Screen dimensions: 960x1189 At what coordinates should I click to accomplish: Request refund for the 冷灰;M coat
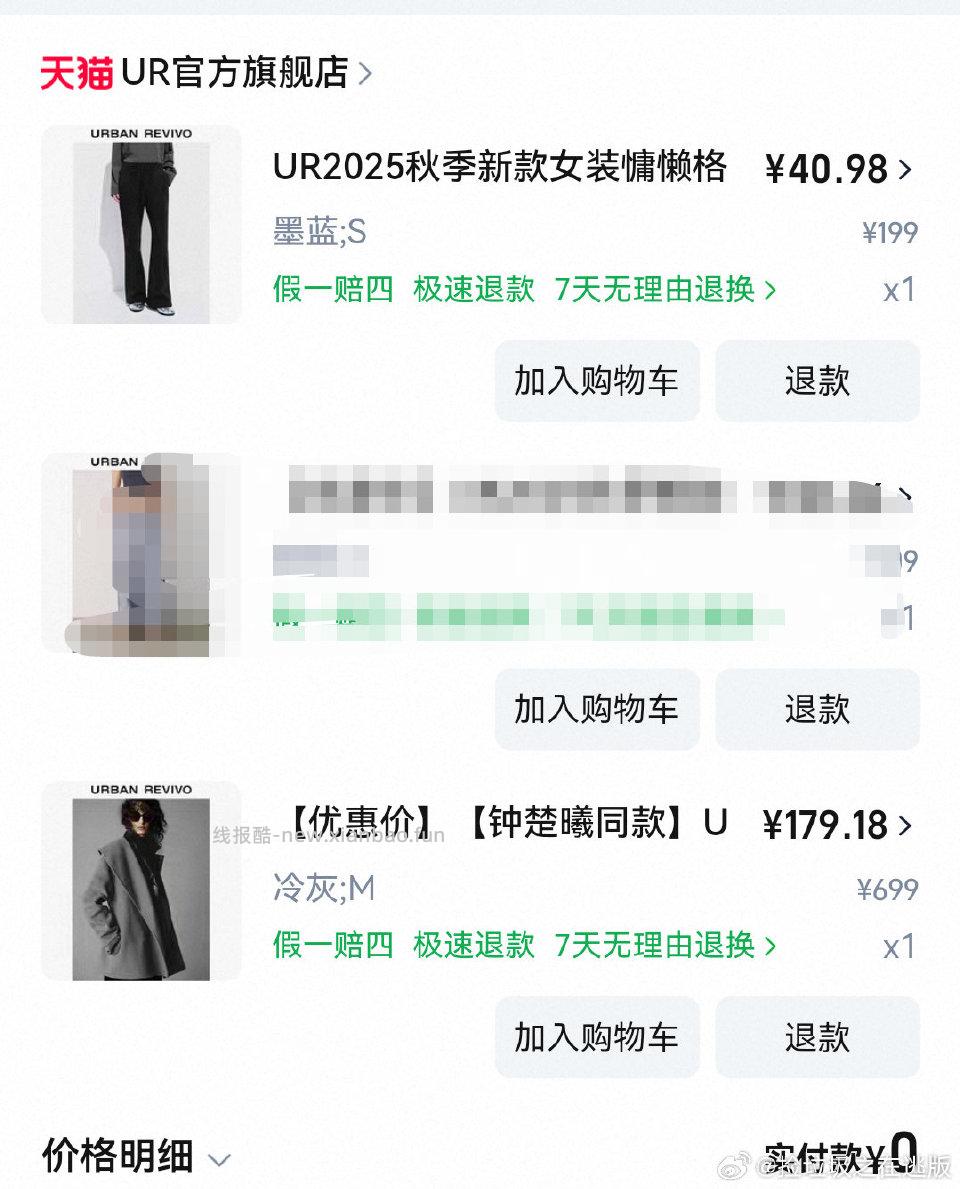tap(817, 1037)
